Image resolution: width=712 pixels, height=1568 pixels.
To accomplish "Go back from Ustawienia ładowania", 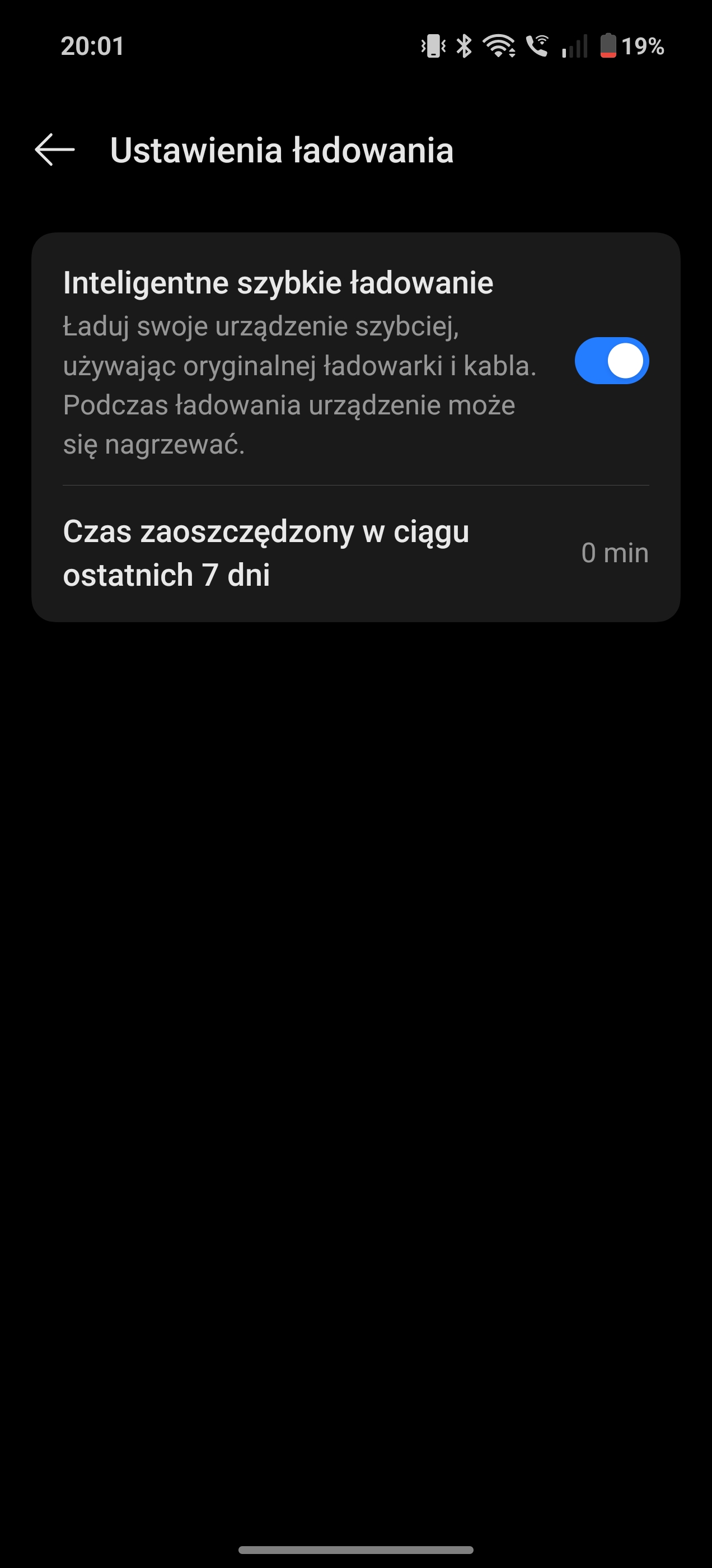I will pyautogui.click(x=55, y=150).
